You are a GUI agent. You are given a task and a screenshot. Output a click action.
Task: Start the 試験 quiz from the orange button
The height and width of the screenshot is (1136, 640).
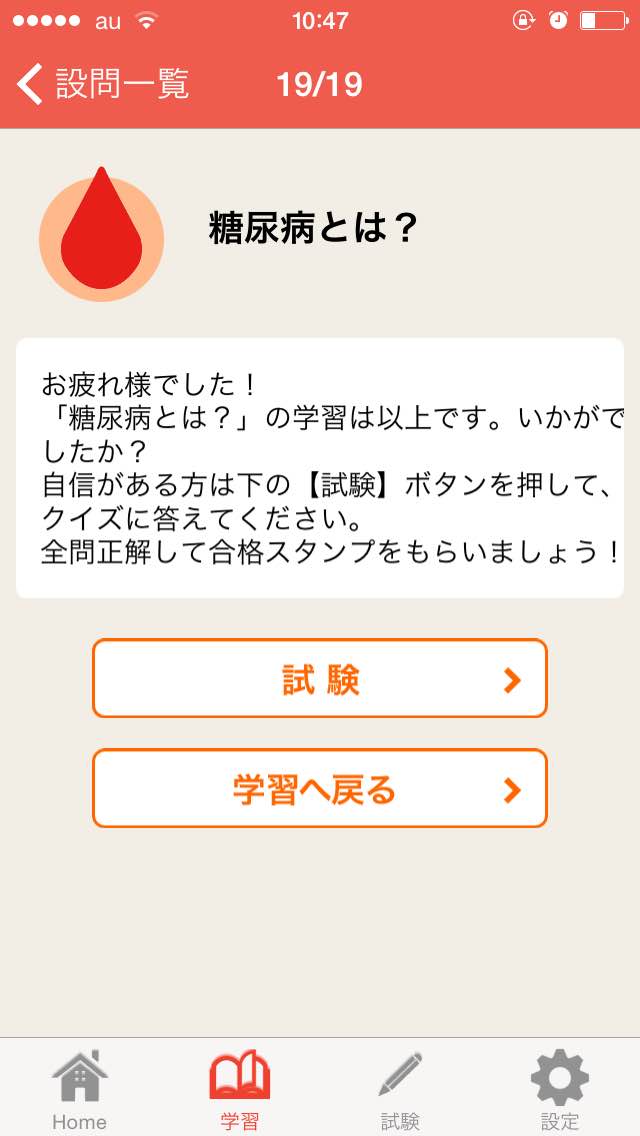pos(320,678)
